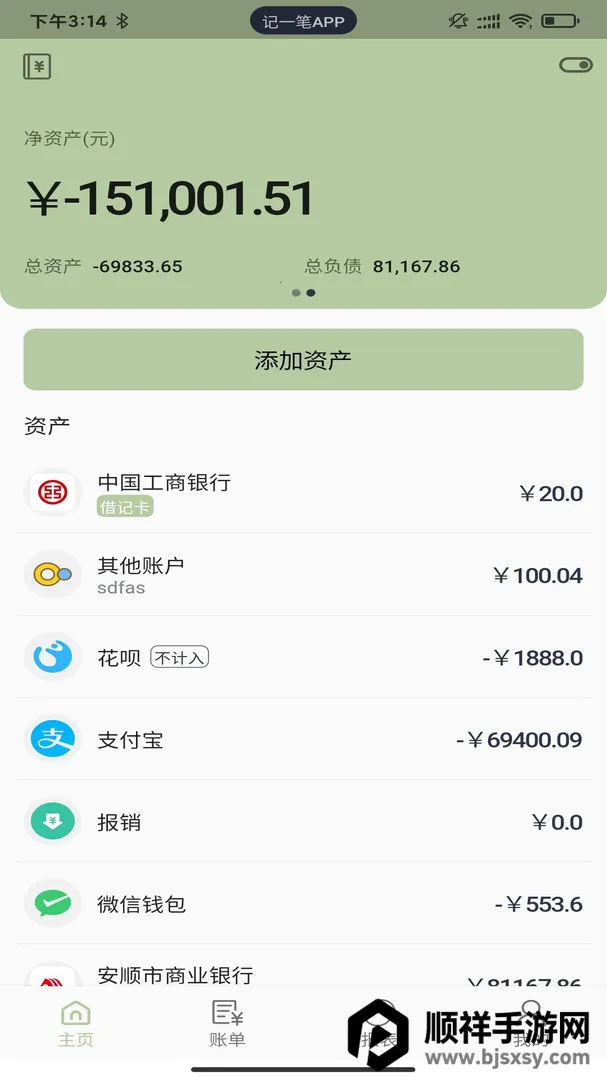
Task: Open the 微信钱包 account
Action: [x=303, y=904]
